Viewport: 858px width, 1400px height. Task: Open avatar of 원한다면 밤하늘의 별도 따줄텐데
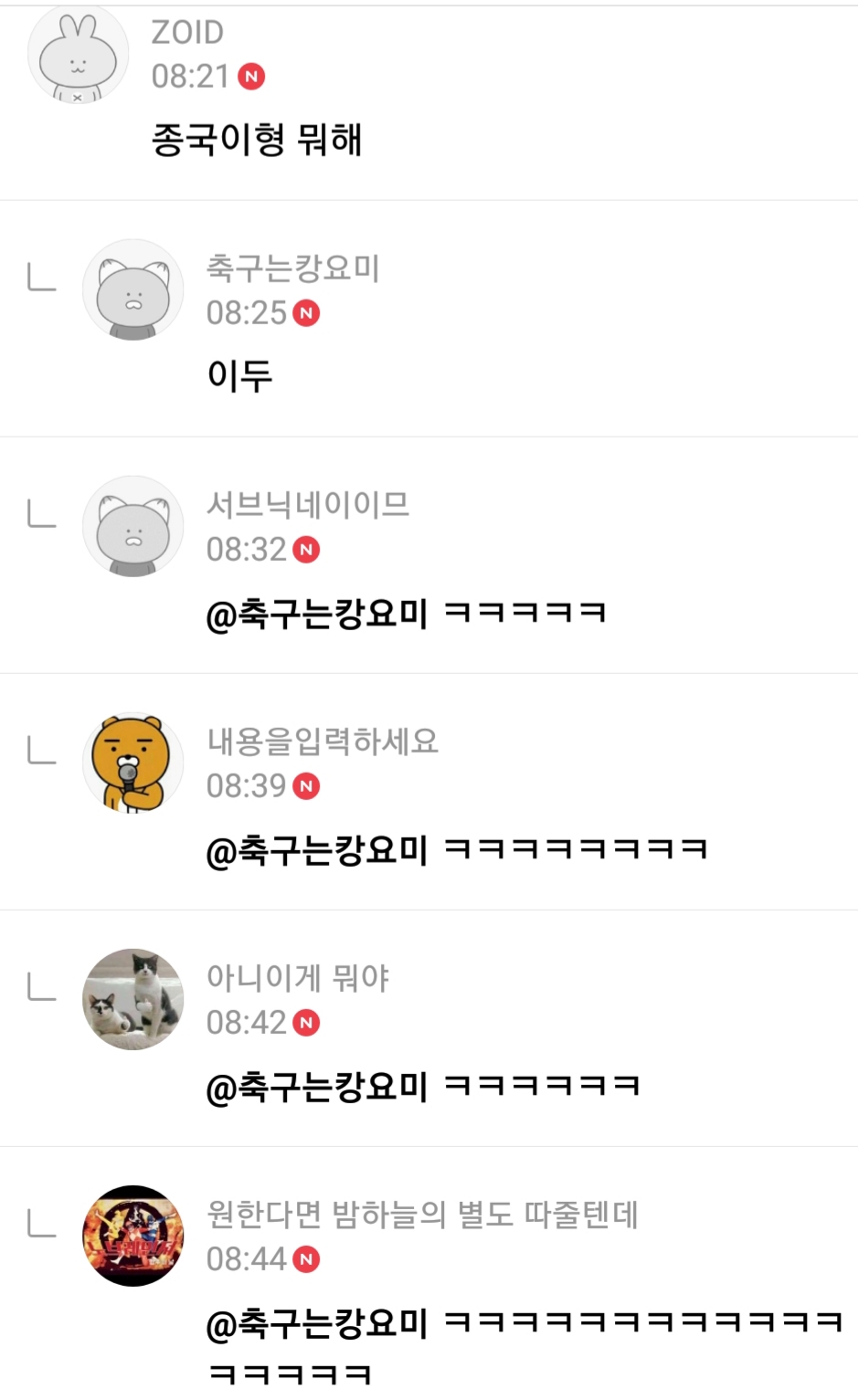pos(132,1236)
